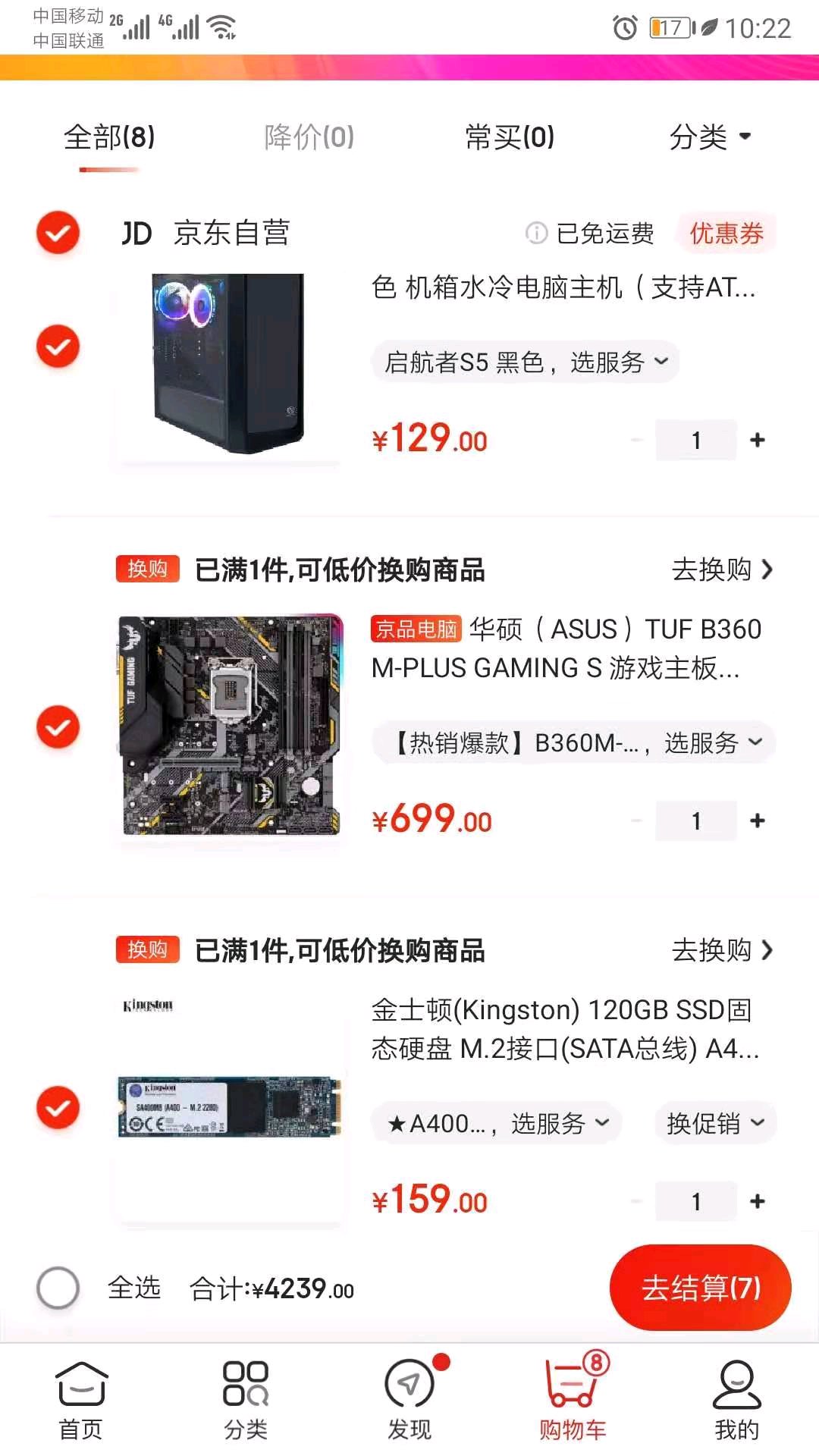The height and width of the screenshot is (1456, 819).
Task: Switch to the 降价(0) tab
Action: (x=309, y=137)
